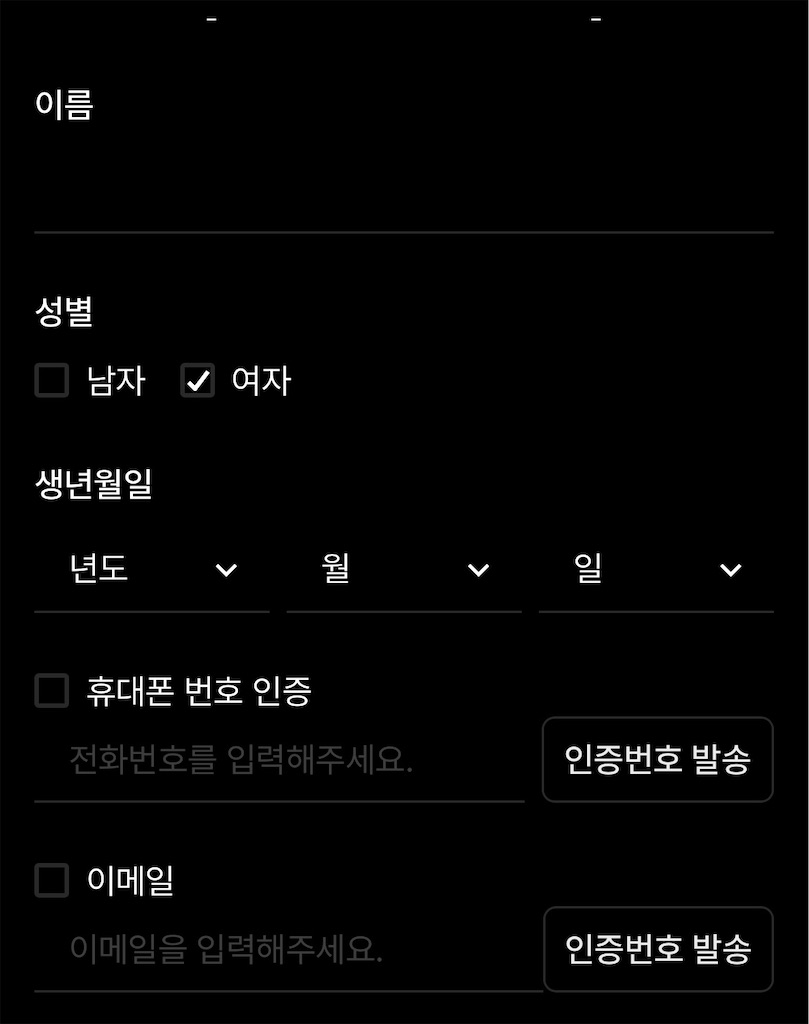Screen dimensions: 809x1024
Task: Send verification code for phone number
Action: click(657, 760)
